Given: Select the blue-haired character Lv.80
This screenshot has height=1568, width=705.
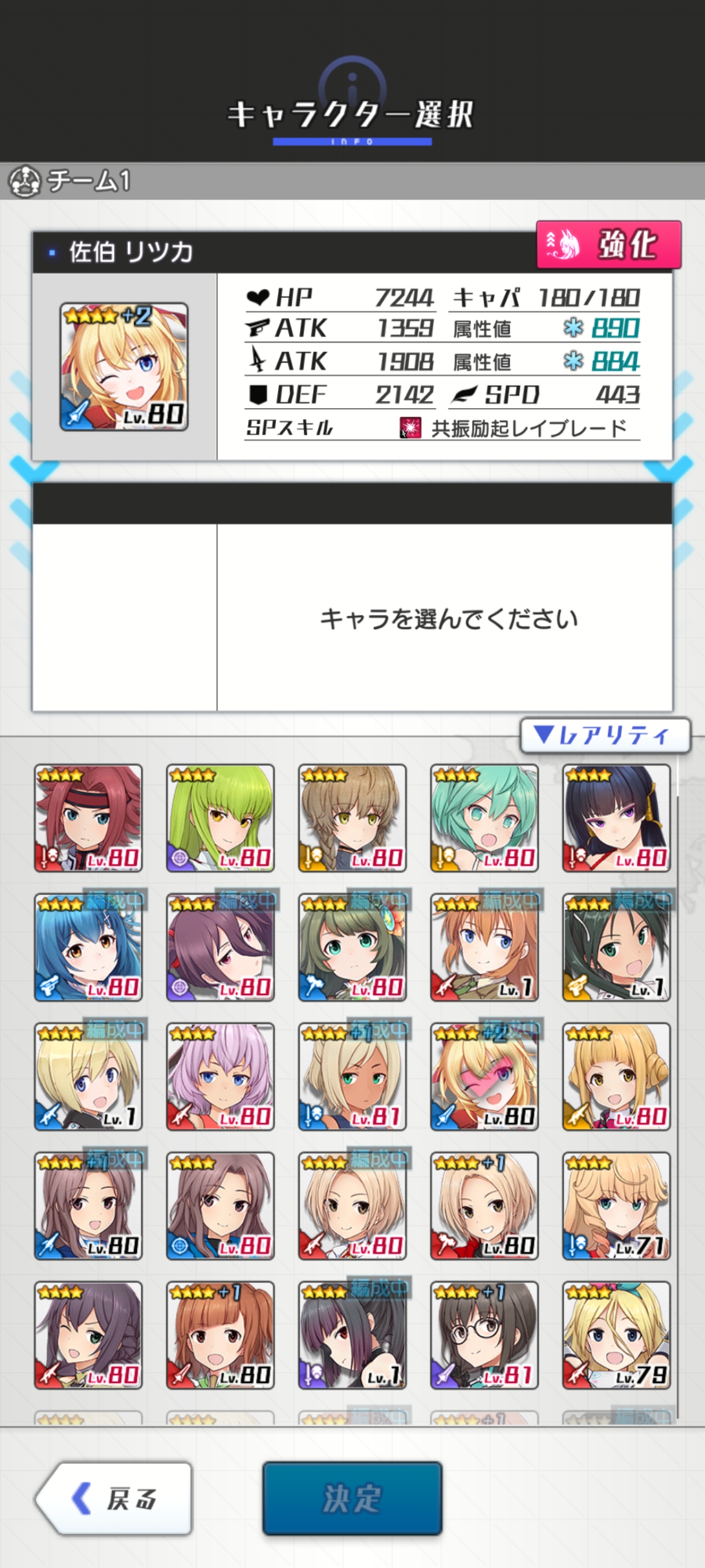Looking at the screenshot, I should (x=88, y=947).
